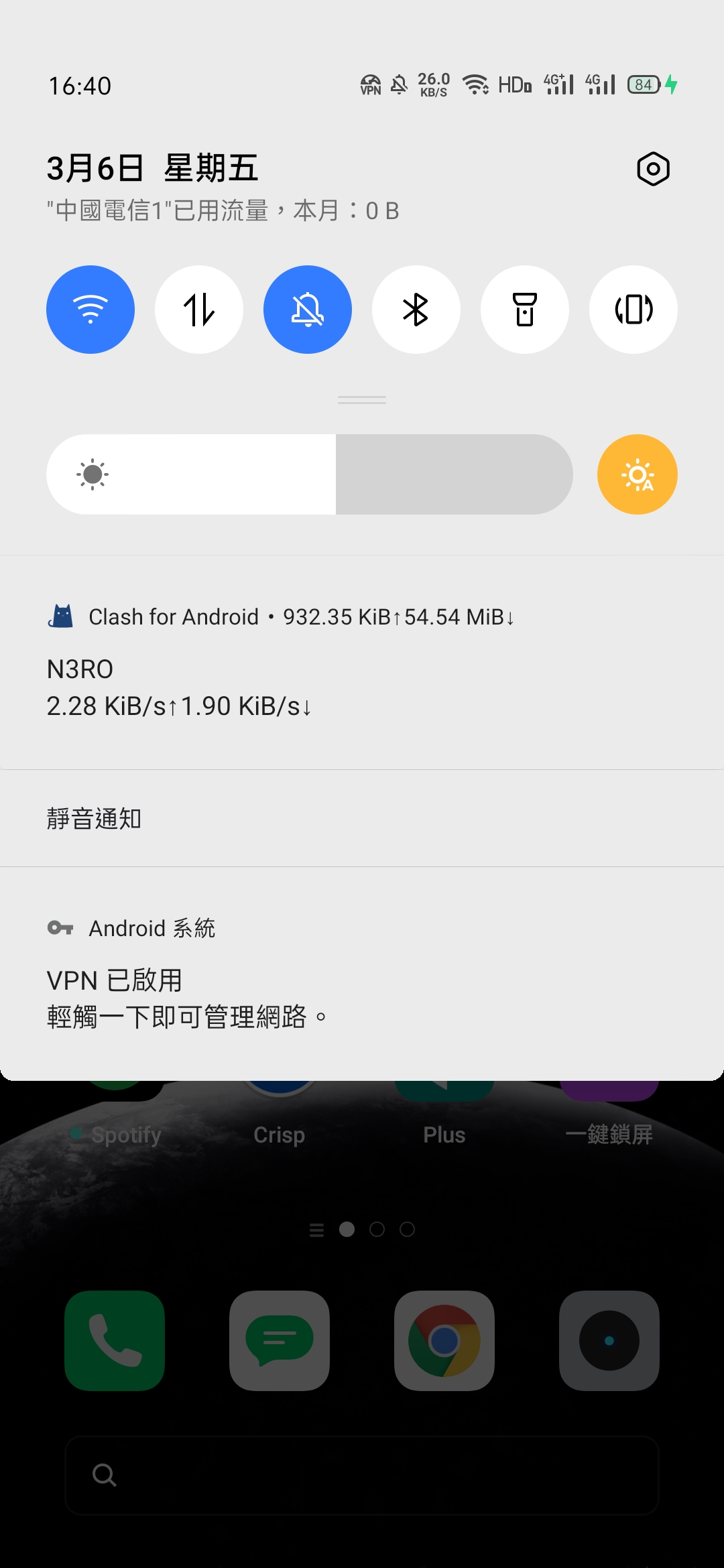Image resolution: width=724 pixels, height=1568 pixels.
Task: Open Chrome from the dock
Action: 444,1341
